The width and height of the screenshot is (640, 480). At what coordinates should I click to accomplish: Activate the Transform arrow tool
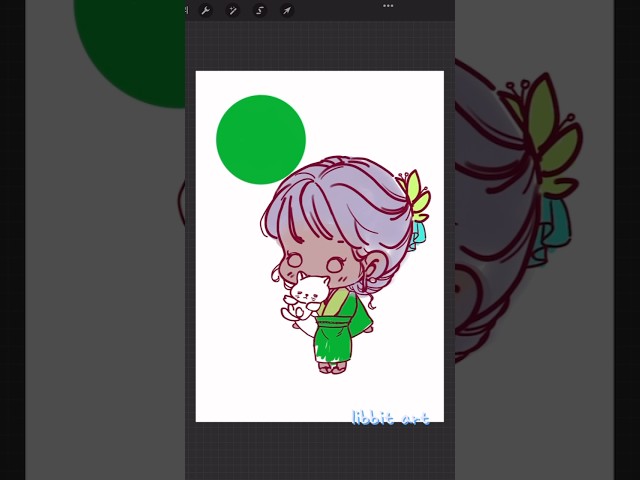(287, 10)
